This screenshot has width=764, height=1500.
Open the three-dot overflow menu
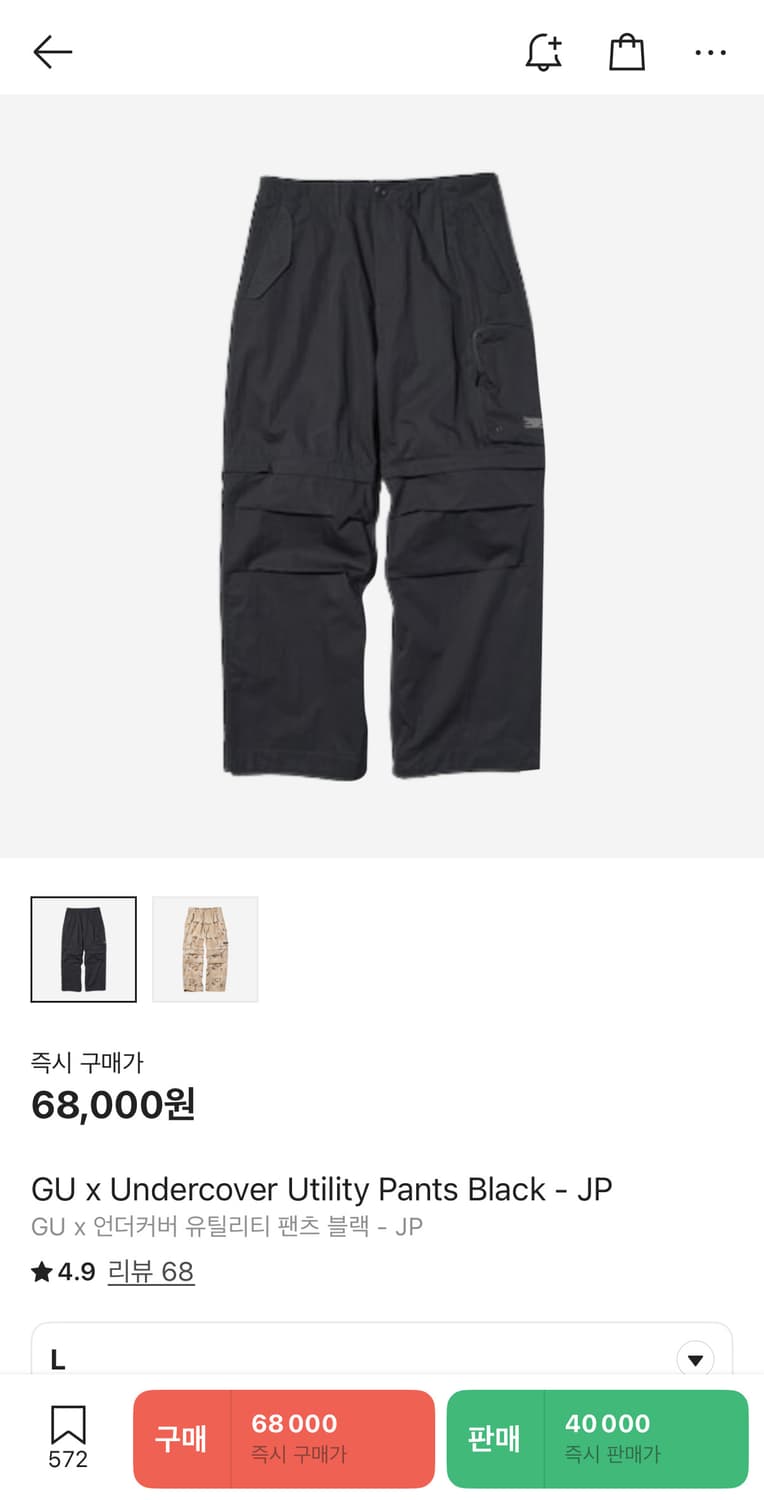(x=710, y=52)
